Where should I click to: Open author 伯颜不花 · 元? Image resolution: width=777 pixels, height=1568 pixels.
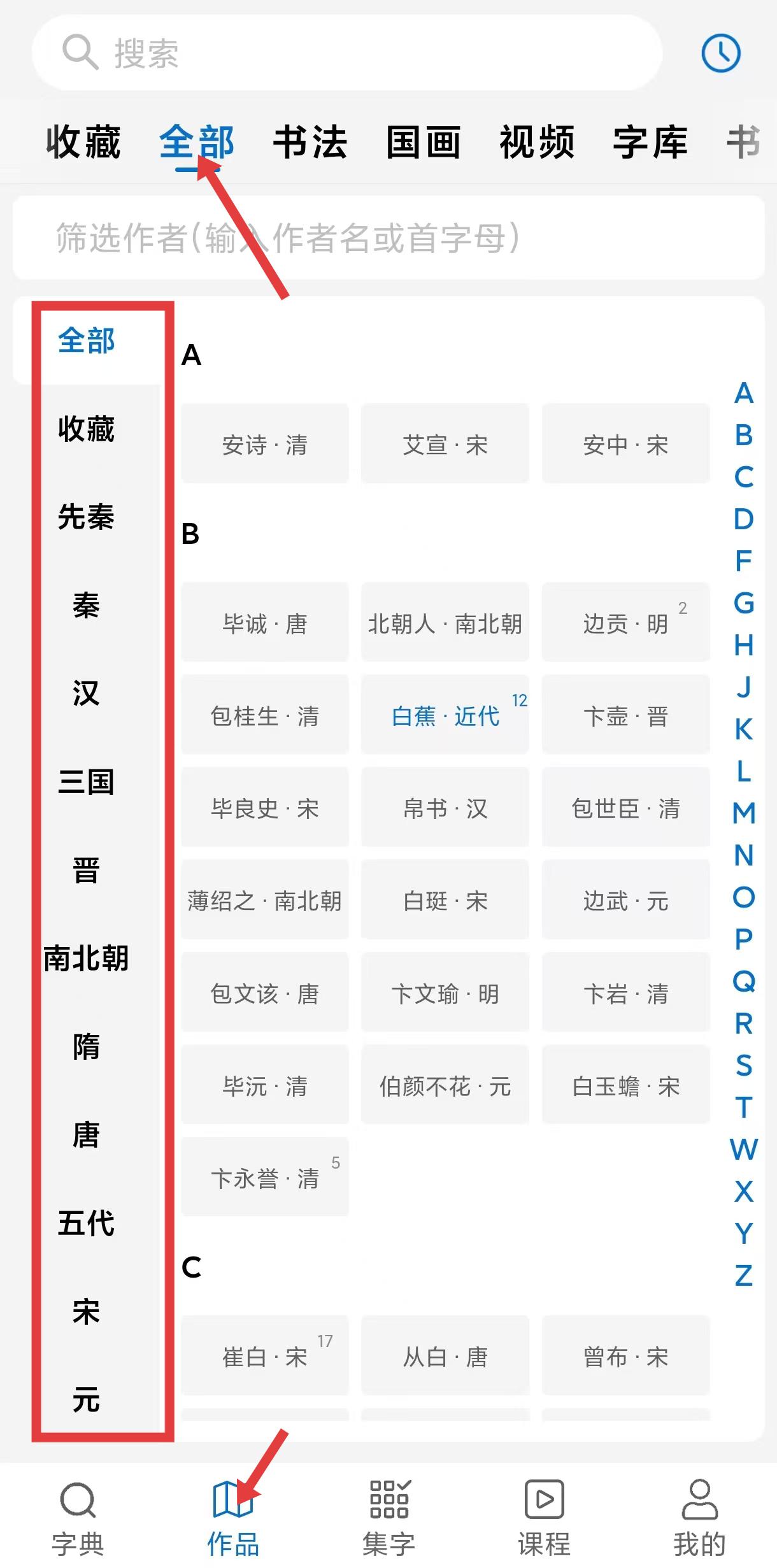[x=445, y=1085]
